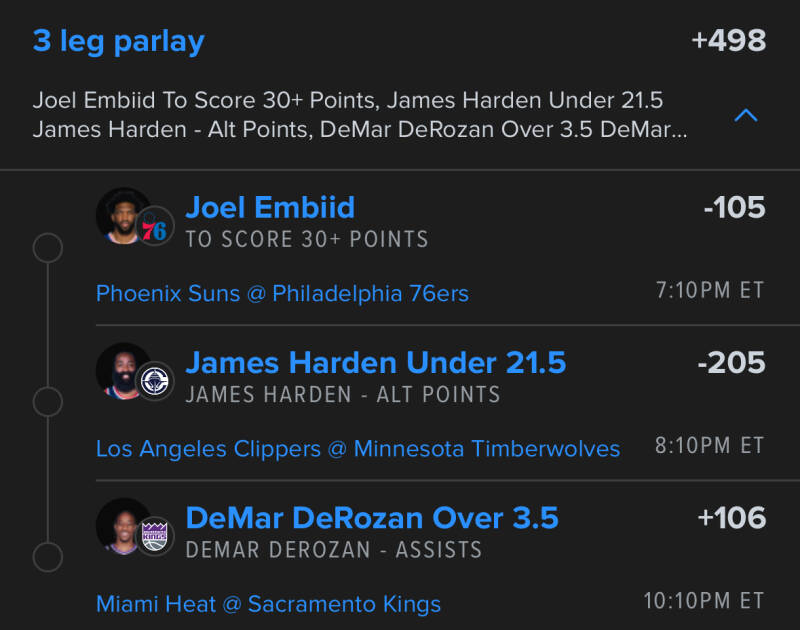Open Phoenix Suns @ Philadelphia 76ers game
This screenshot has width=800, height=630.
(282, 293)
